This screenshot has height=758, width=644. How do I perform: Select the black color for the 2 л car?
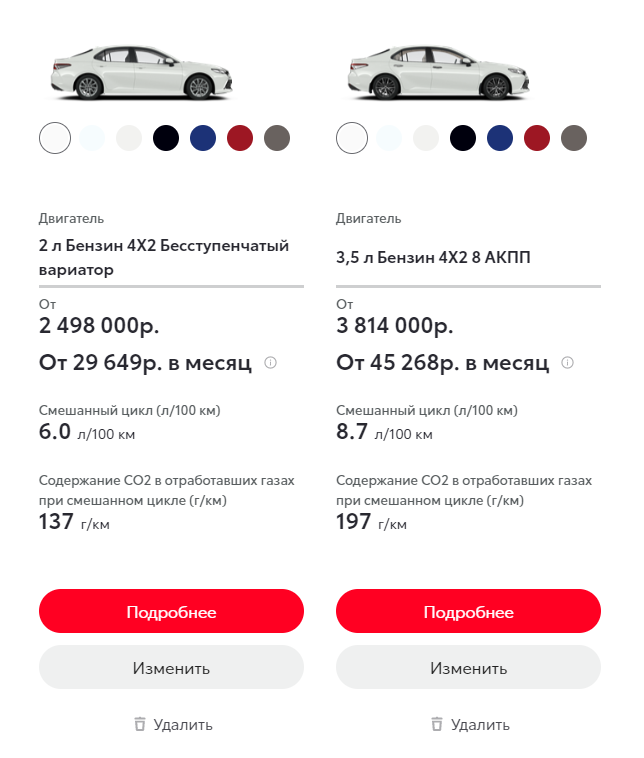pyautogui.click(x=166, y=138)
